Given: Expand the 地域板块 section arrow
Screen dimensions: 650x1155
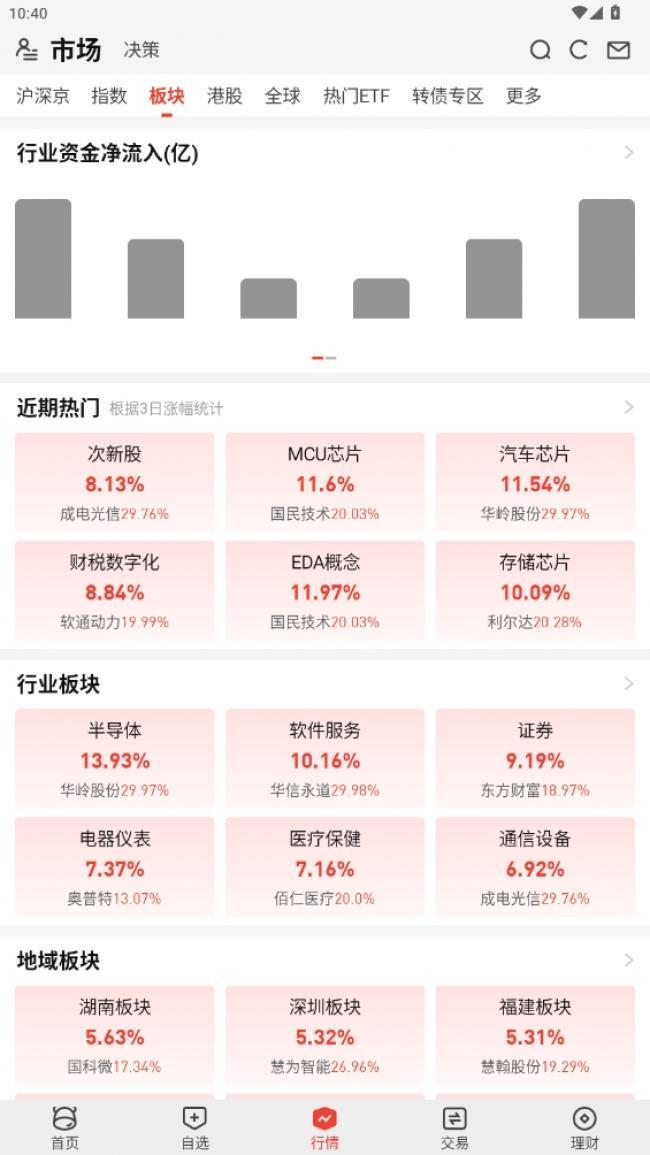Looking at the screenshot, I should coord(629,961).
